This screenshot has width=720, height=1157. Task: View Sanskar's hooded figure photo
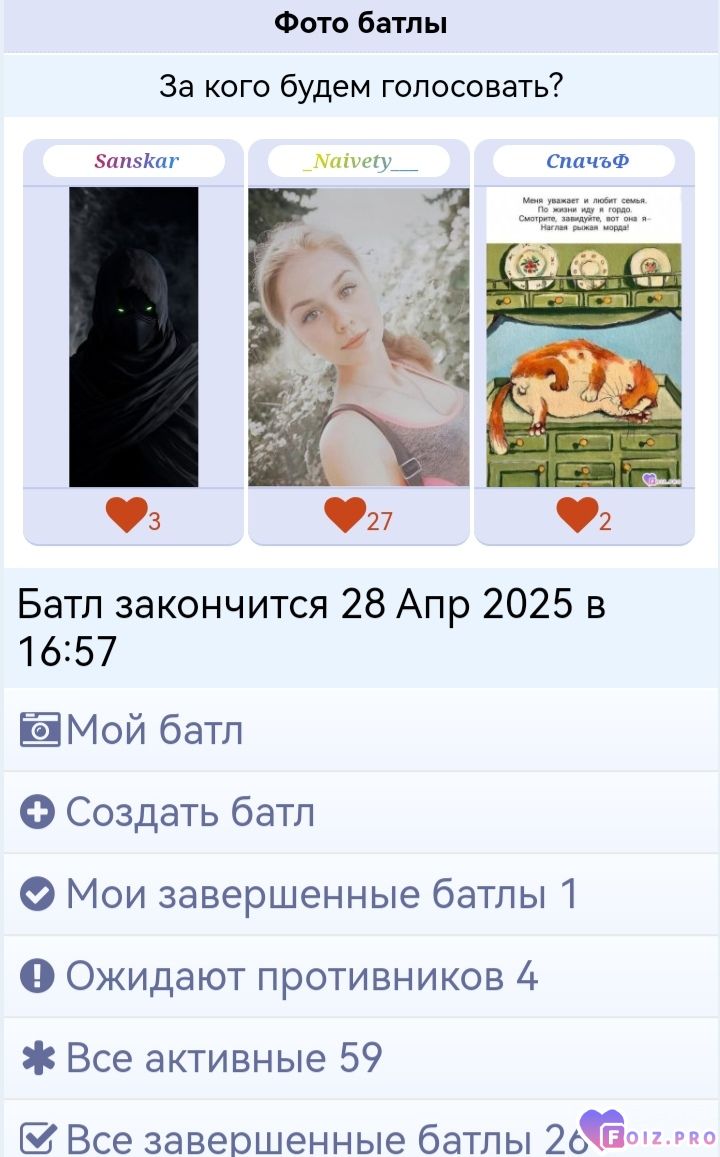click(x=134, y=337)
